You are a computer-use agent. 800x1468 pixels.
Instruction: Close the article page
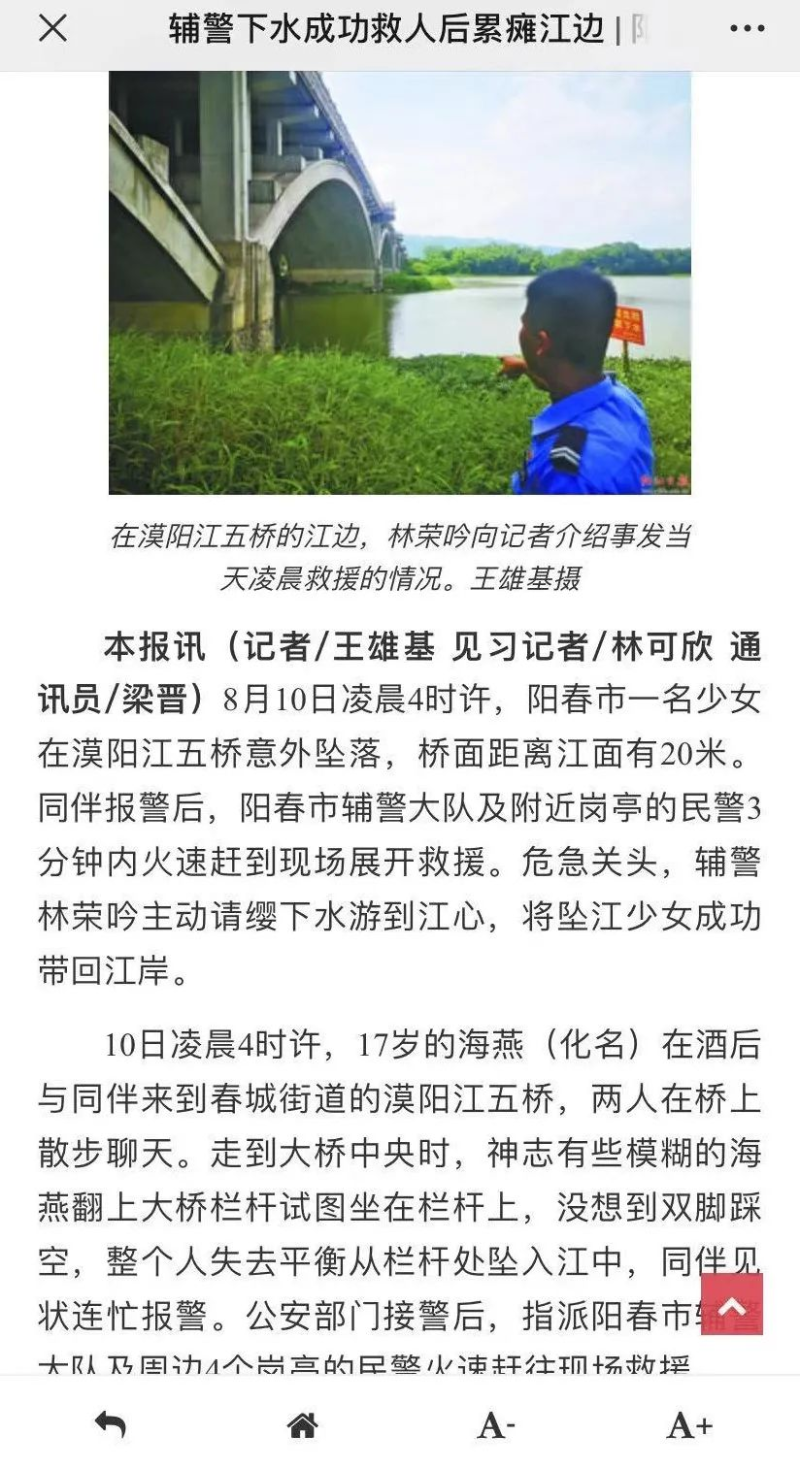click(53, 29)
